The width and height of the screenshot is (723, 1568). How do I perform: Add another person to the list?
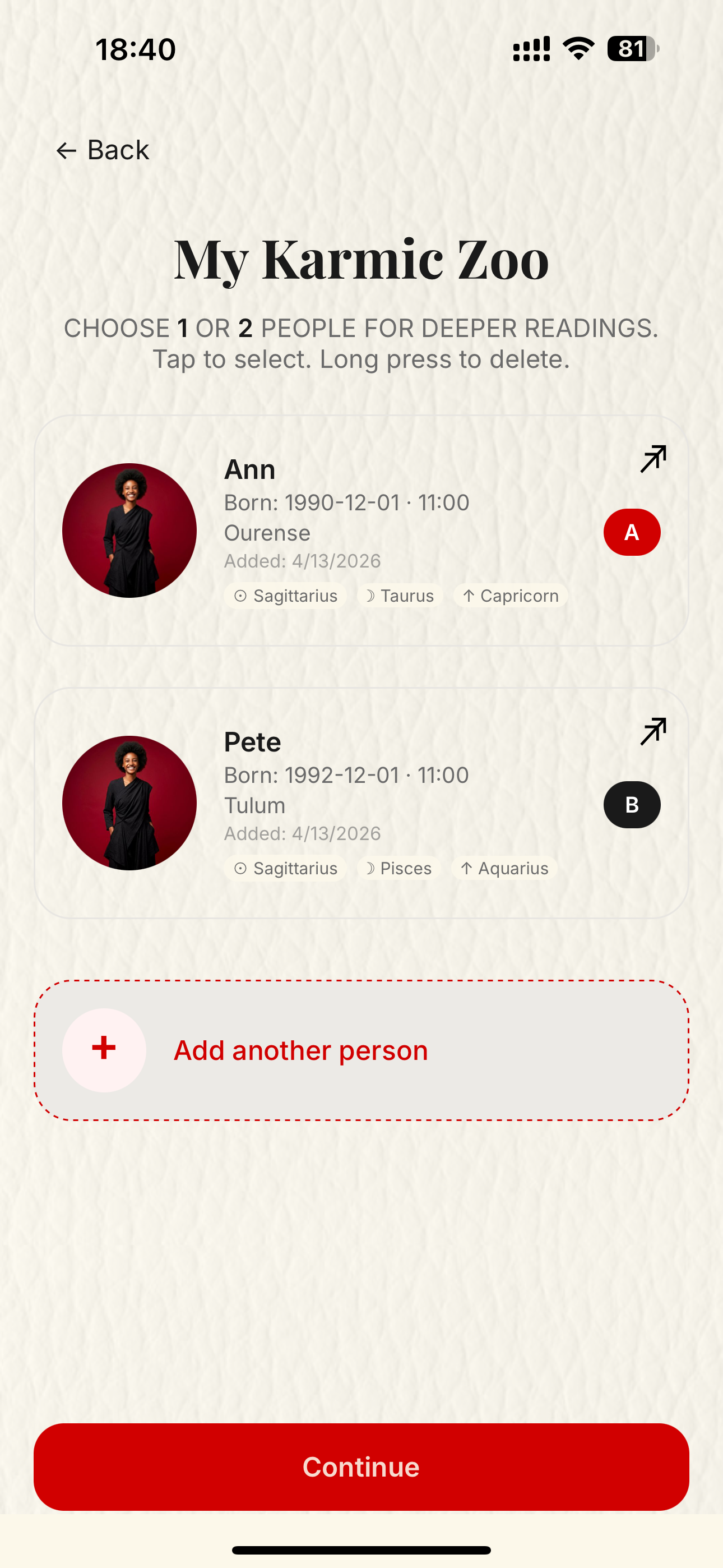[x=361, y=1050]
